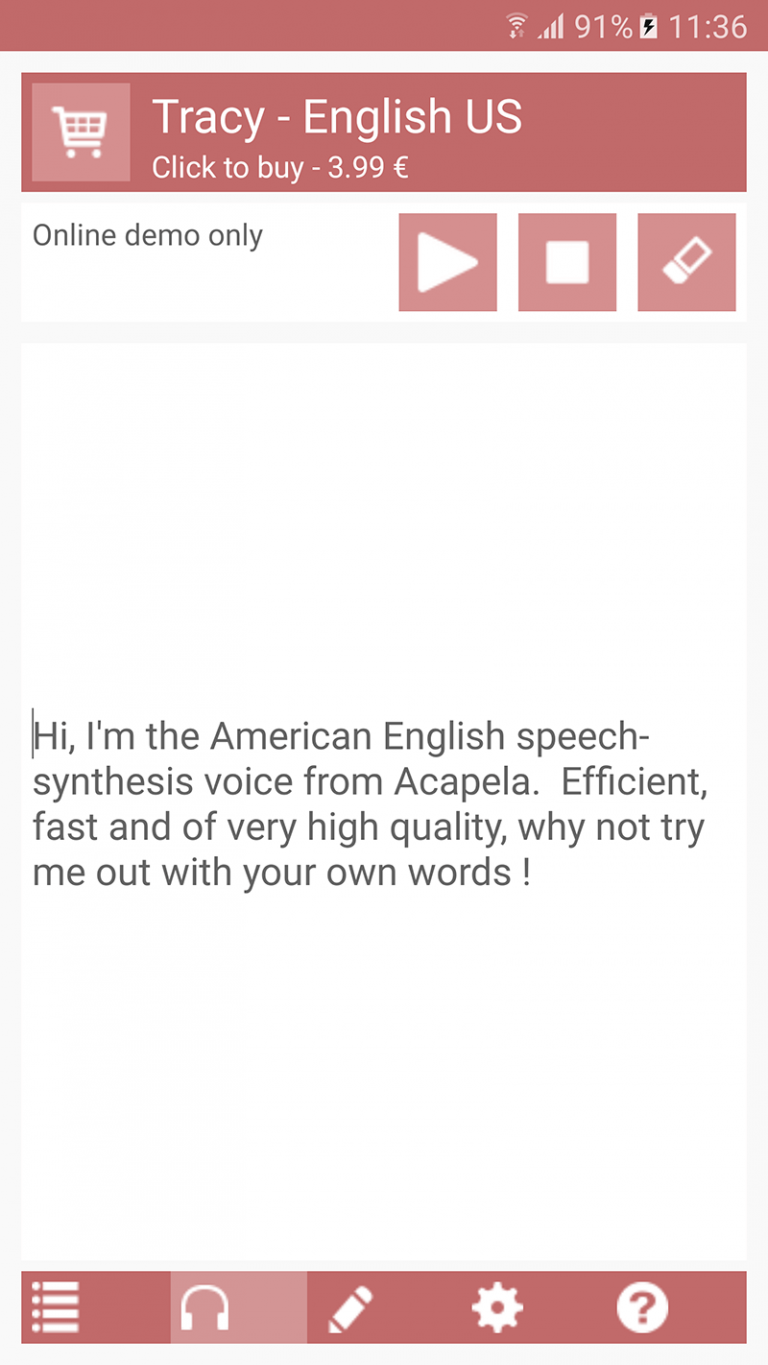Viewport: 768px width, 1365px height.
Task: Tap the battery indicator in the status bar
Action: [651, 25]
